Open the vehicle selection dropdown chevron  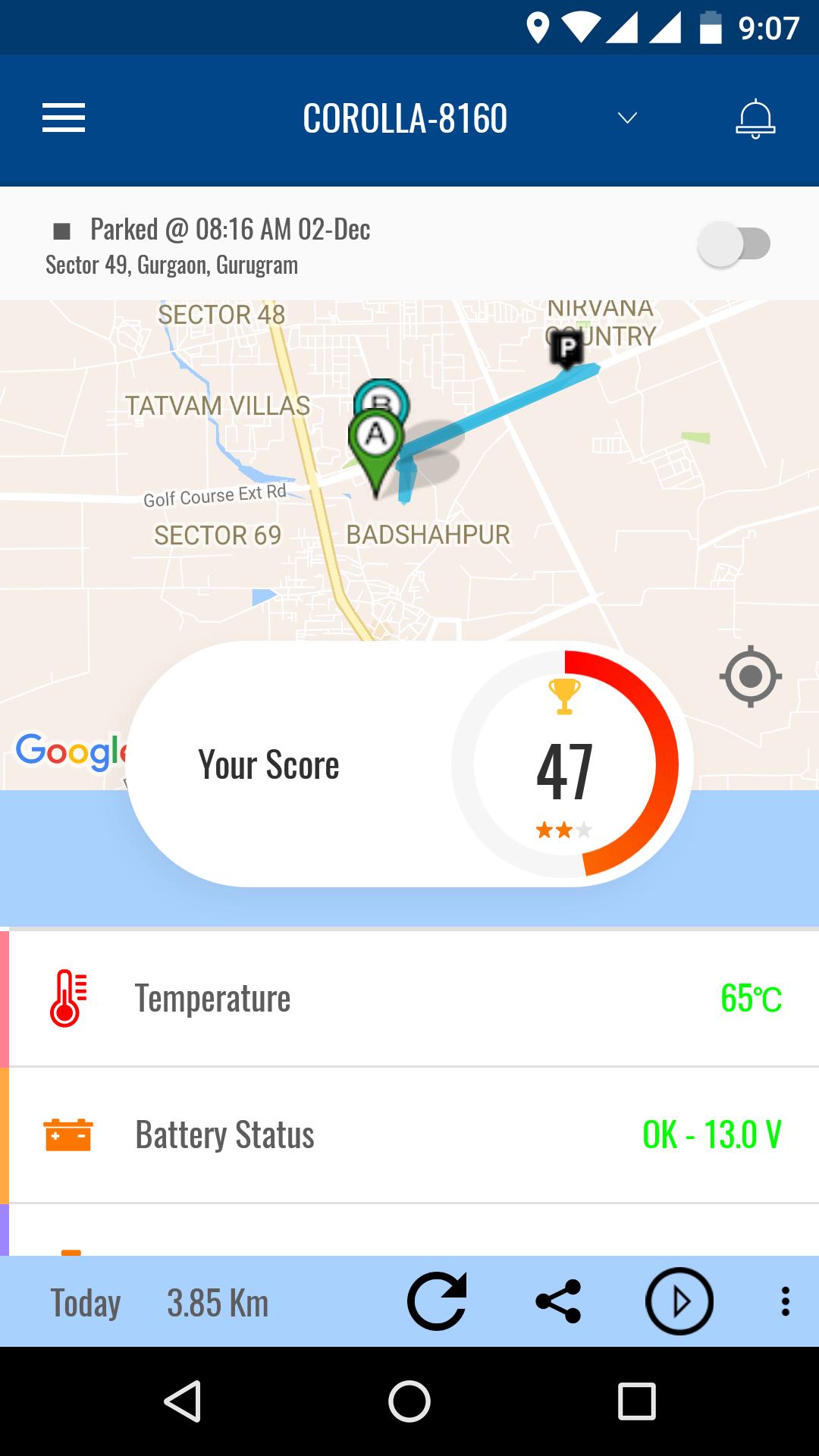(626, 119)
